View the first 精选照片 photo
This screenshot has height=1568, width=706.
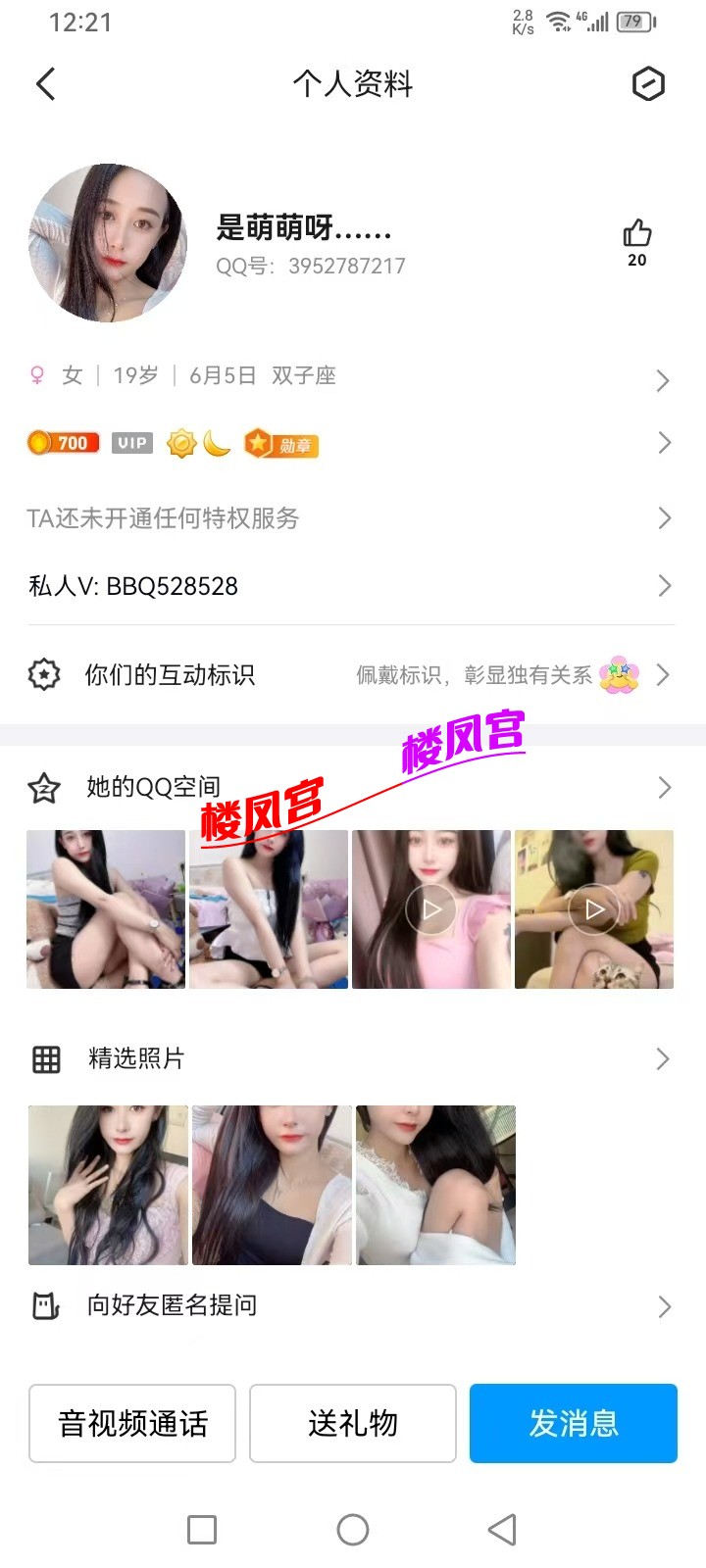point(108,1185)
